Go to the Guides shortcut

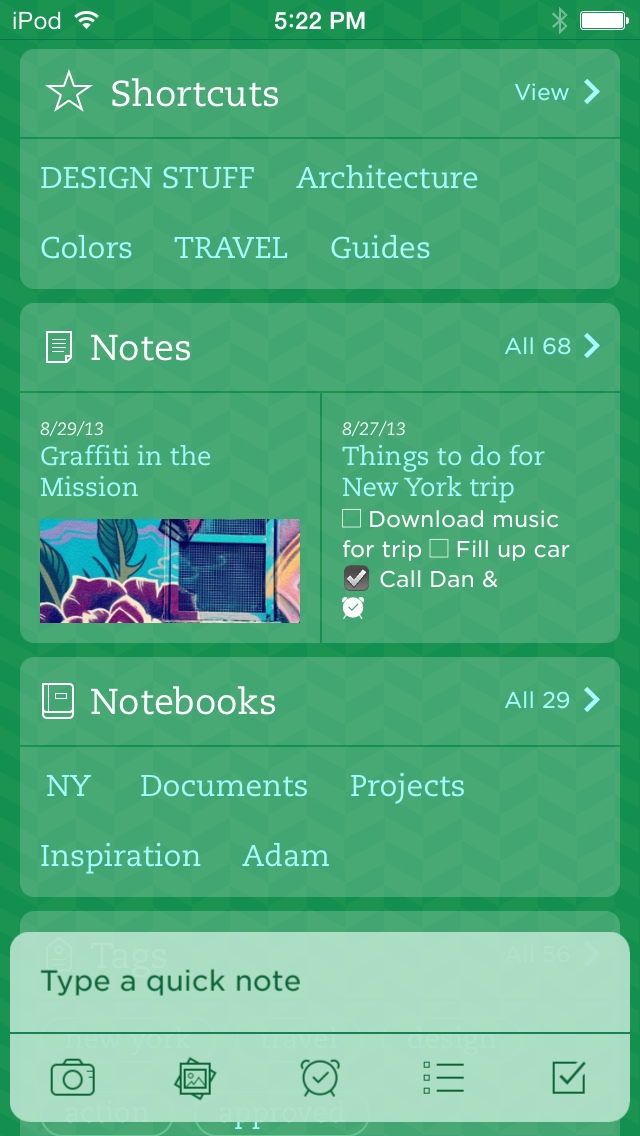click(380, 248)
